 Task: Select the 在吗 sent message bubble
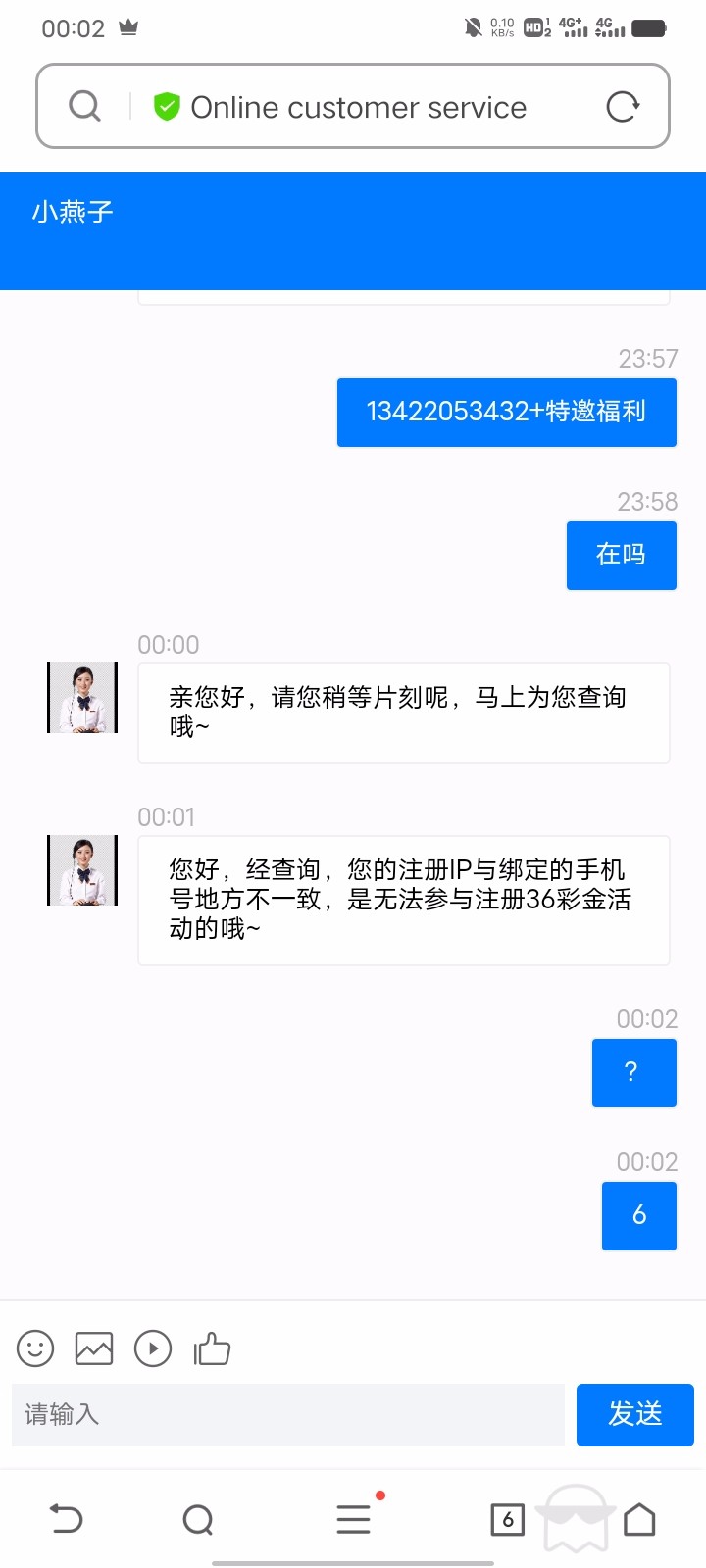(x=621, y=555)
